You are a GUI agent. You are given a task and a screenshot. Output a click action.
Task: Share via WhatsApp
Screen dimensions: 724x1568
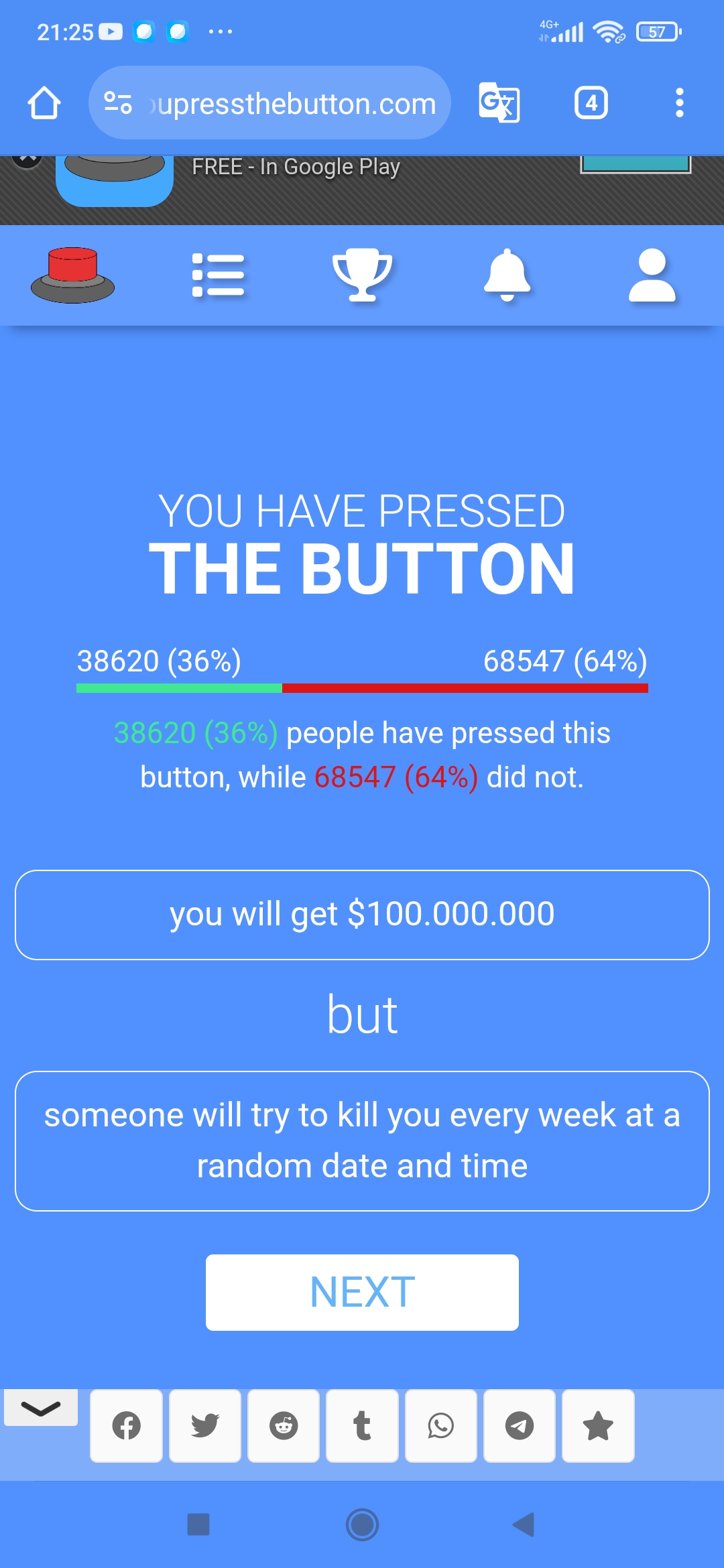[441, 1425]
